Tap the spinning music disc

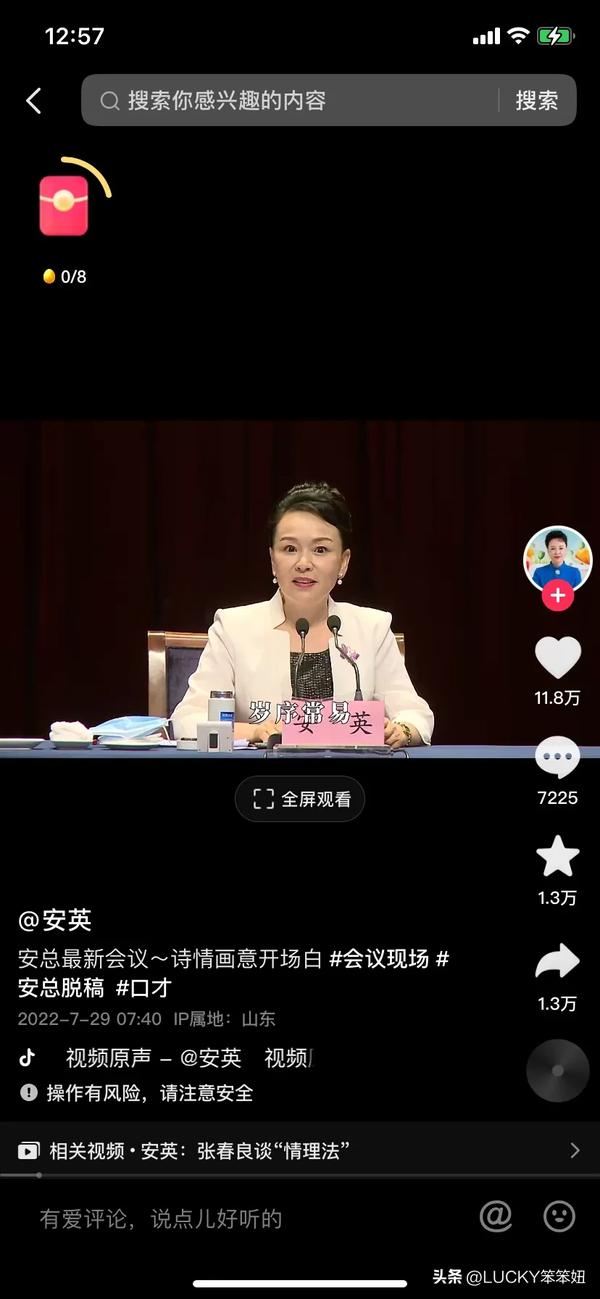[x=557, y=1070]
